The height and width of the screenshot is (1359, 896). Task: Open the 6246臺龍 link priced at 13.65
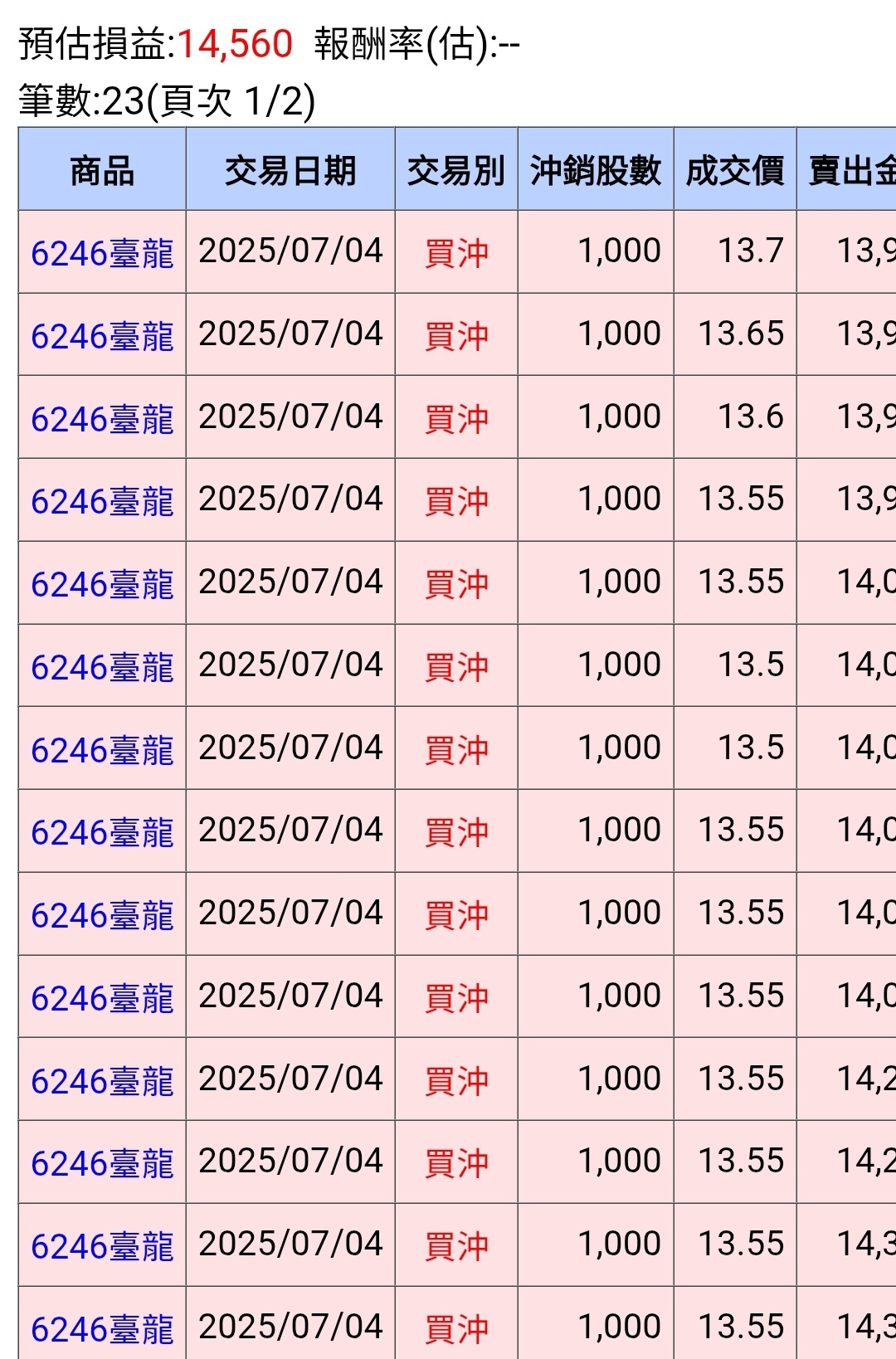click(x=102, y=336)
